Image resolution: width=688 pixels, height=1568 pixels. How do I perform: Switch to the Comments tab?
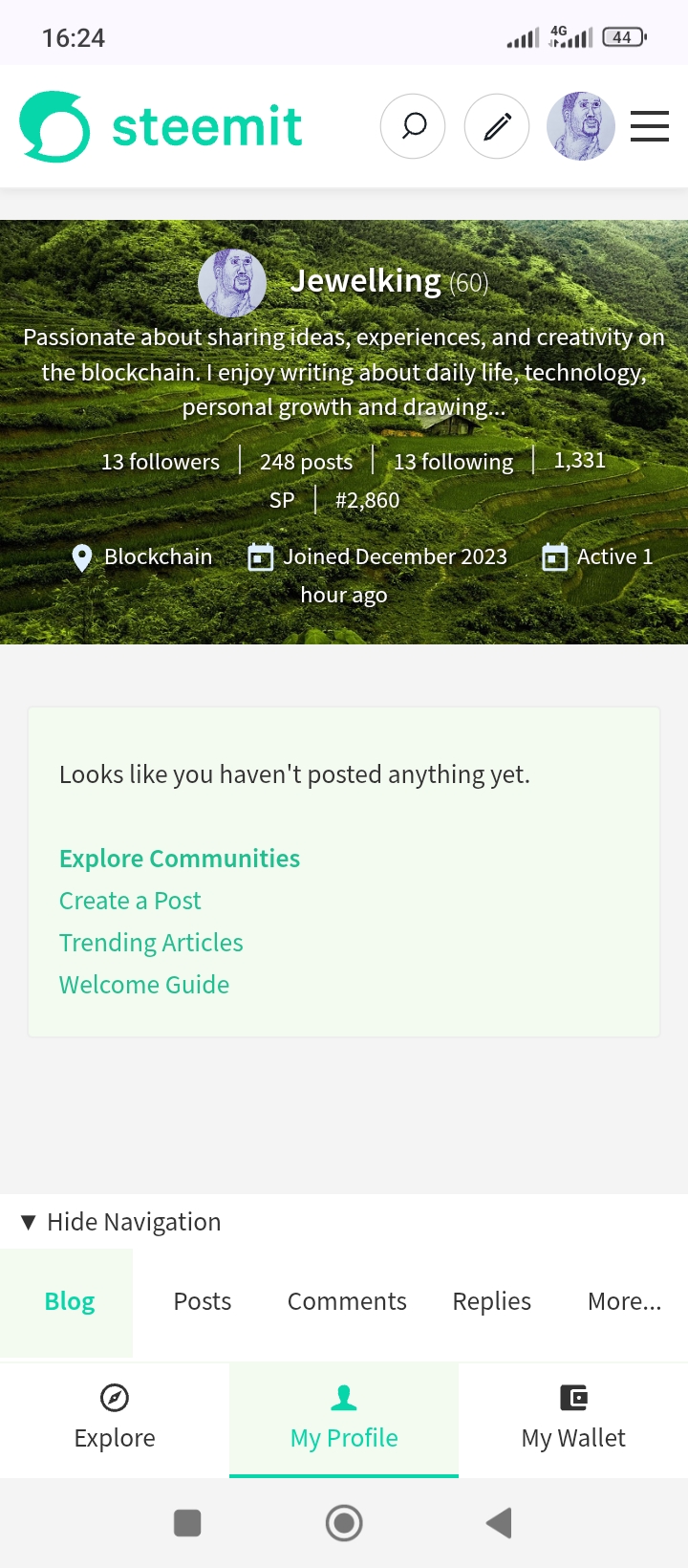347,1301
